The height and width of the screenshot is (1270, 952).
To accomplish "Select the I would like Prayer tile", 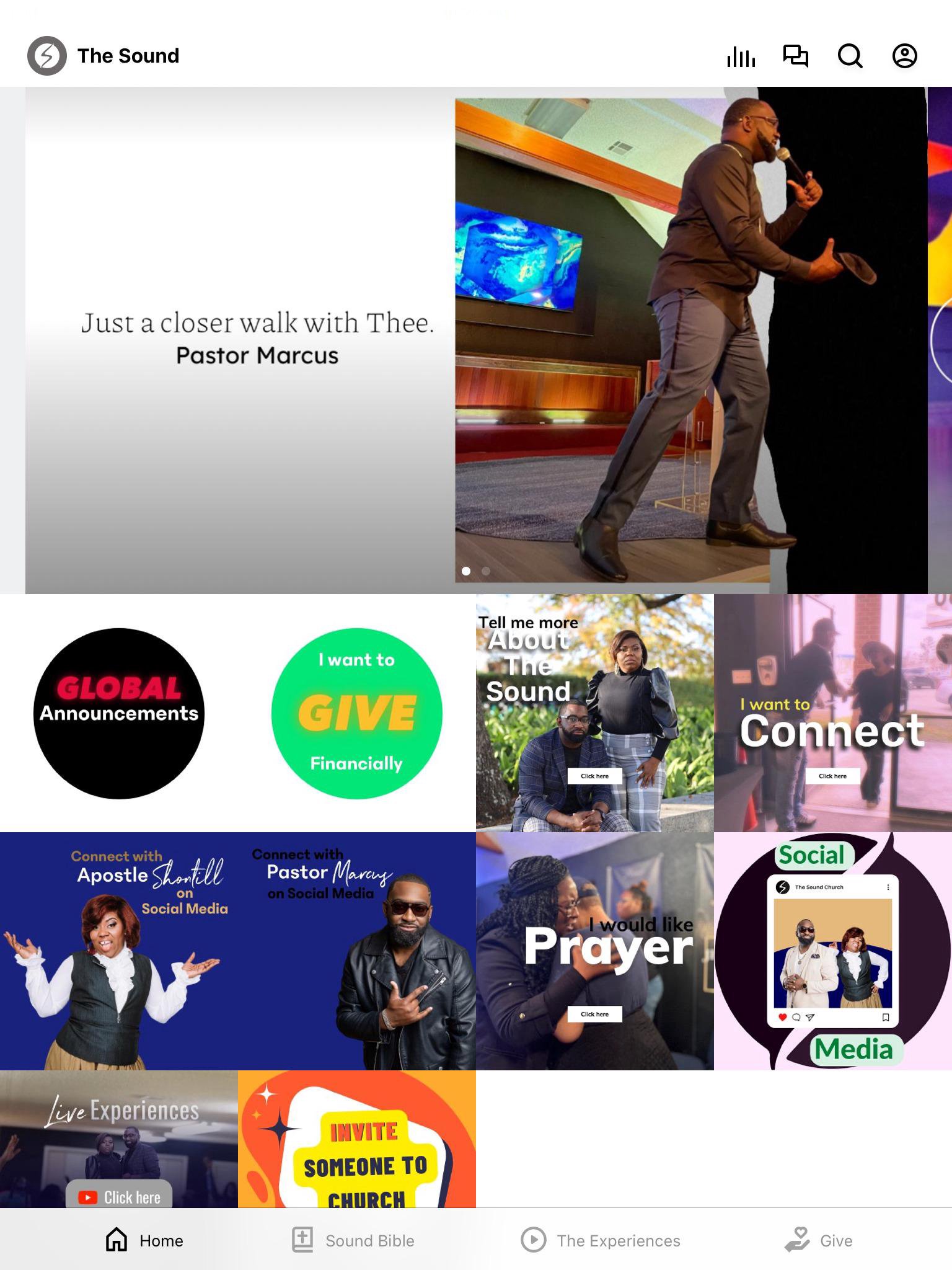I will 594,951.
